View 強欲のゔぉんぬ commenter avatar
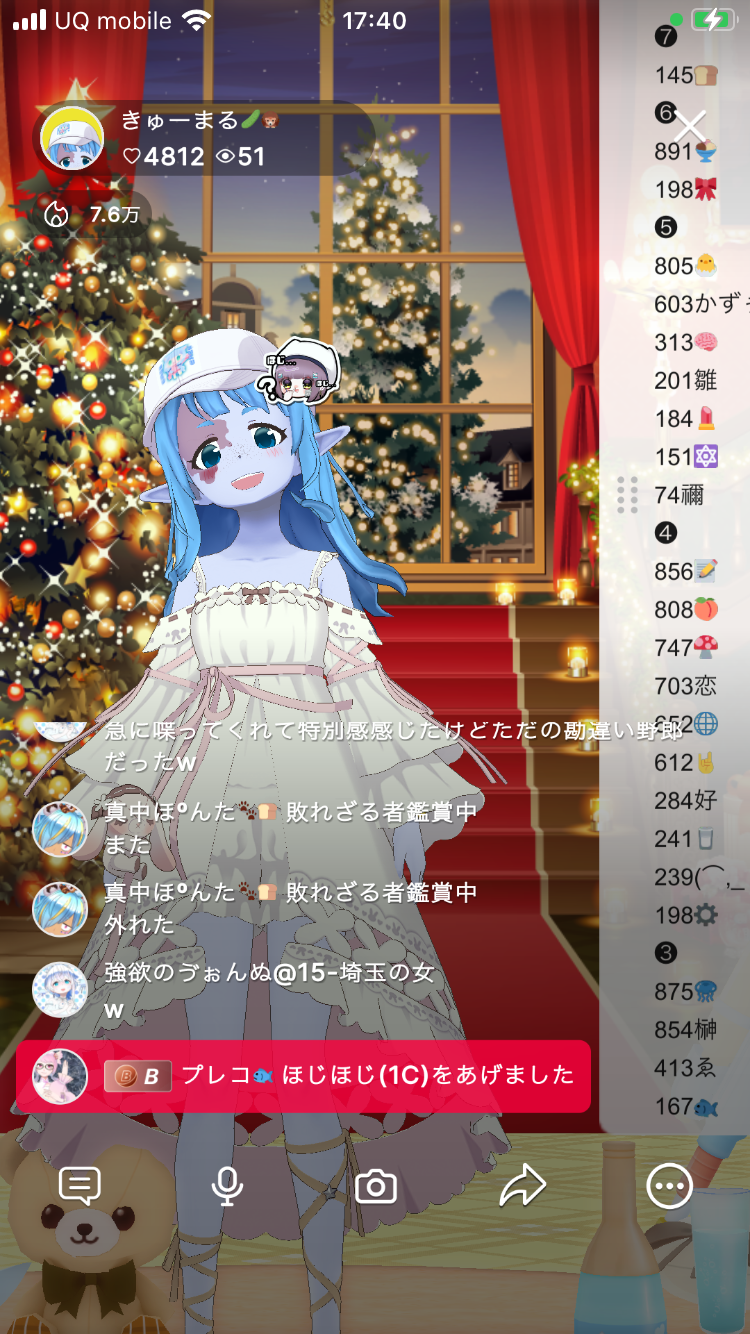Viewport: 750px width, 1334px height. pyautogui.click(x=59, y=990)
